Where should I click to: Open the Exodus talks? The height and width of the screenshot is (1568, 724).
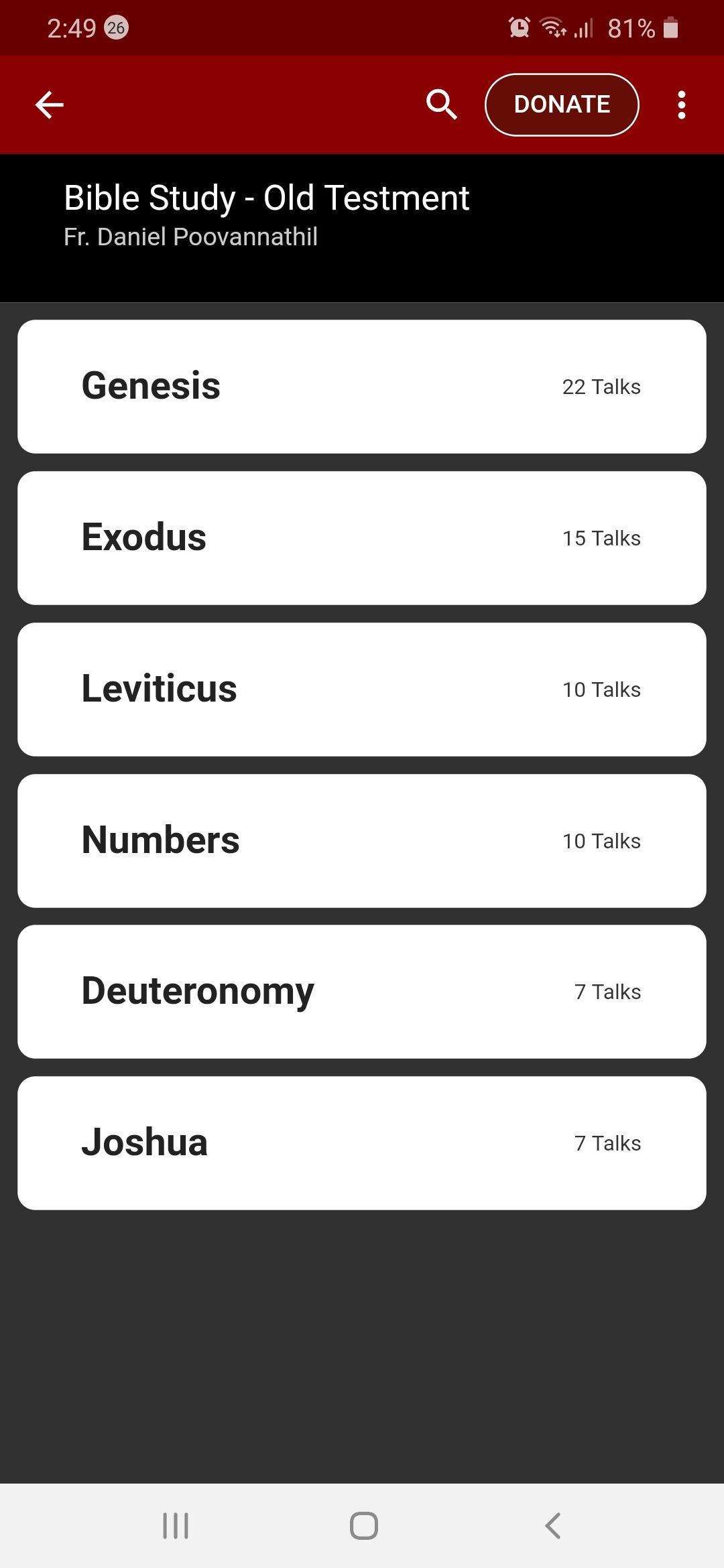[x=362, y=538]
